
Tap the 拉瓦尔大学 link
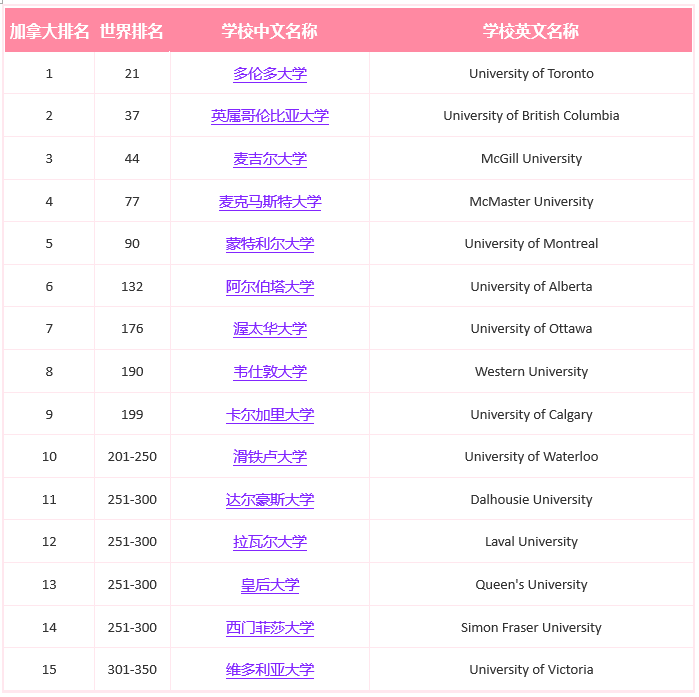click(270, 542)
